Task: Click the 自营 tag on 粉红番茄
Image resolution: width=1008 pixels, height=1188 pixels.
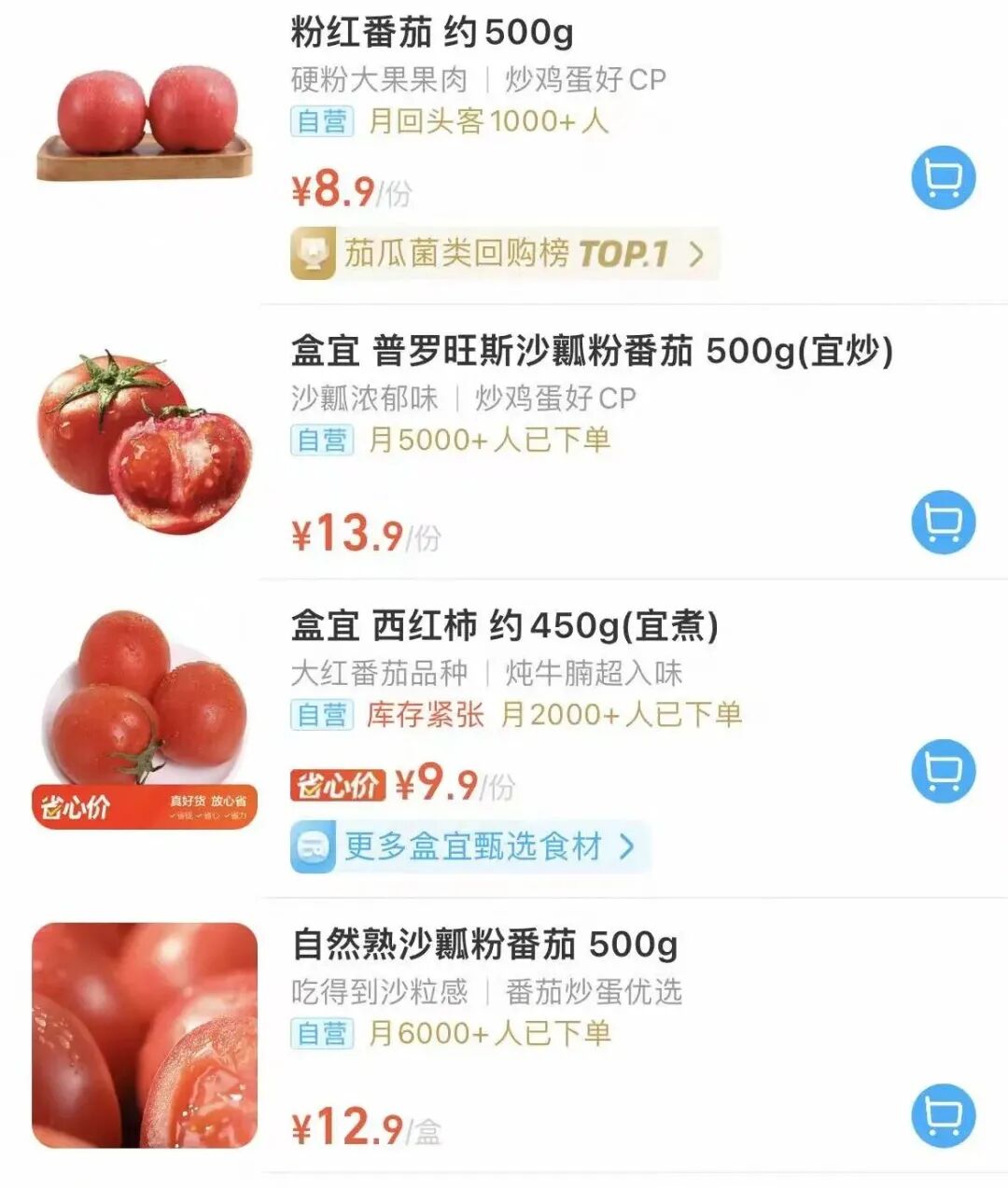Action: click(x=320, y=122)
